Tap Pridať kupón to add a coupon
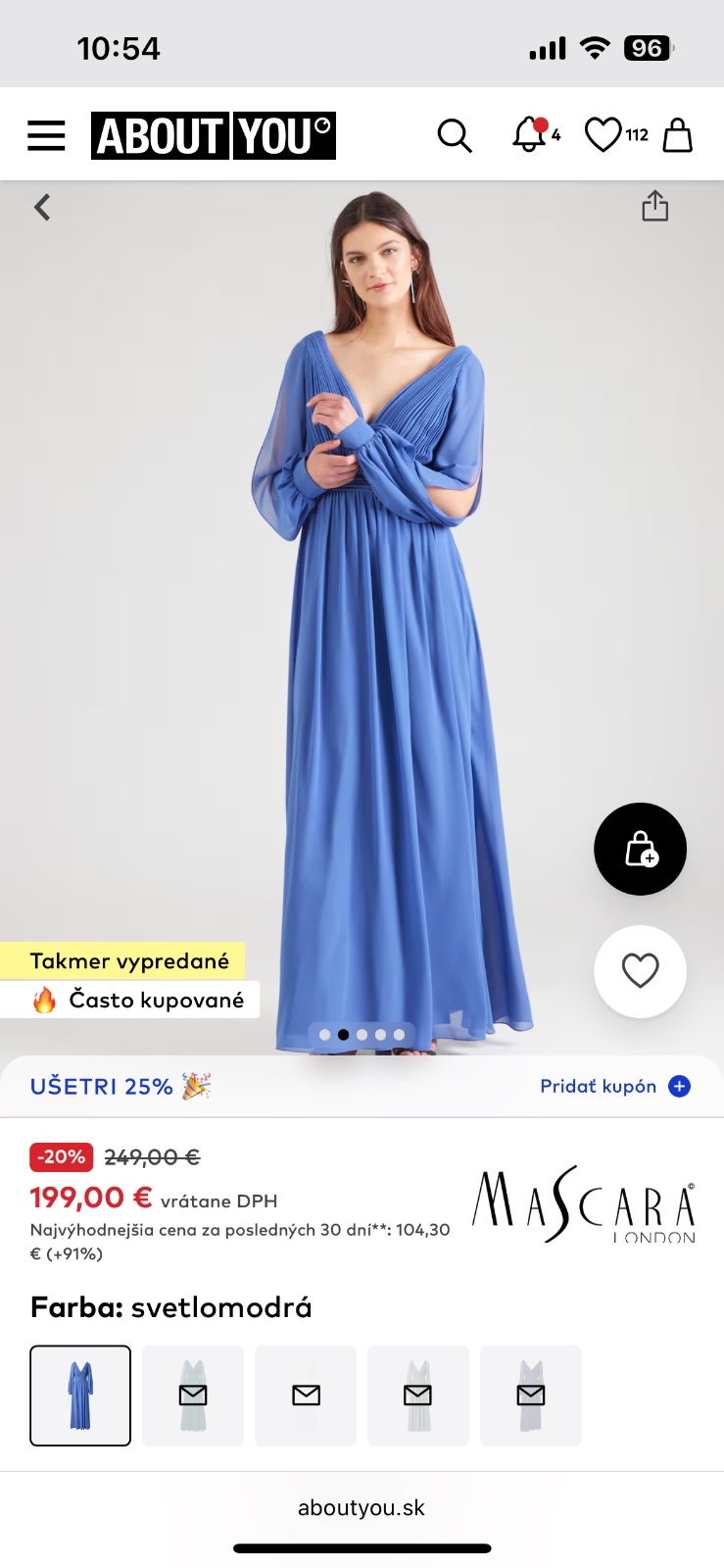 tap(614, 1086)
